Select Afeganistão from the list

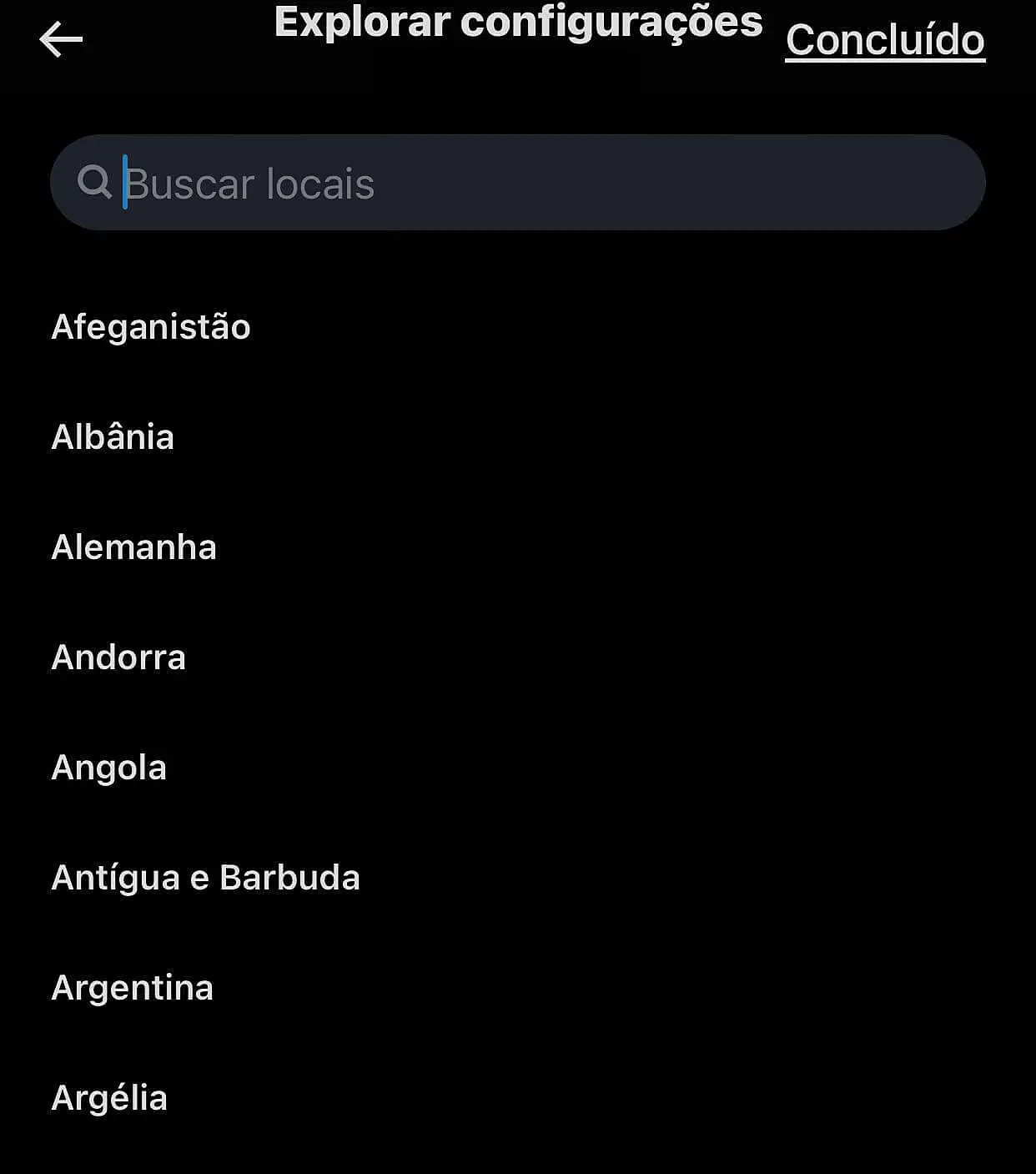[151, 327]
